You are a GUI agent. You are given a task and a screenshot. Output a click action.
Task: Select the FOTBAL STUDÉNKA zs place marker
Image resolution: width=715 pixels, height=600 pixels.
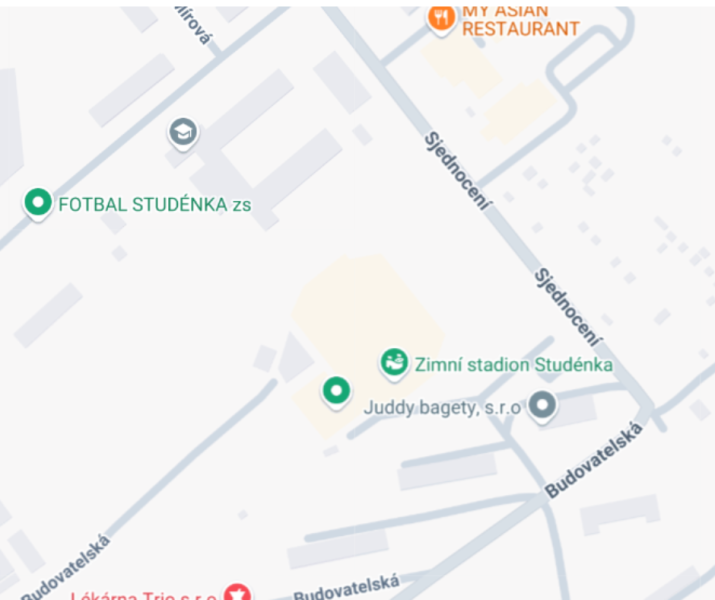click(x=38, y=203)
